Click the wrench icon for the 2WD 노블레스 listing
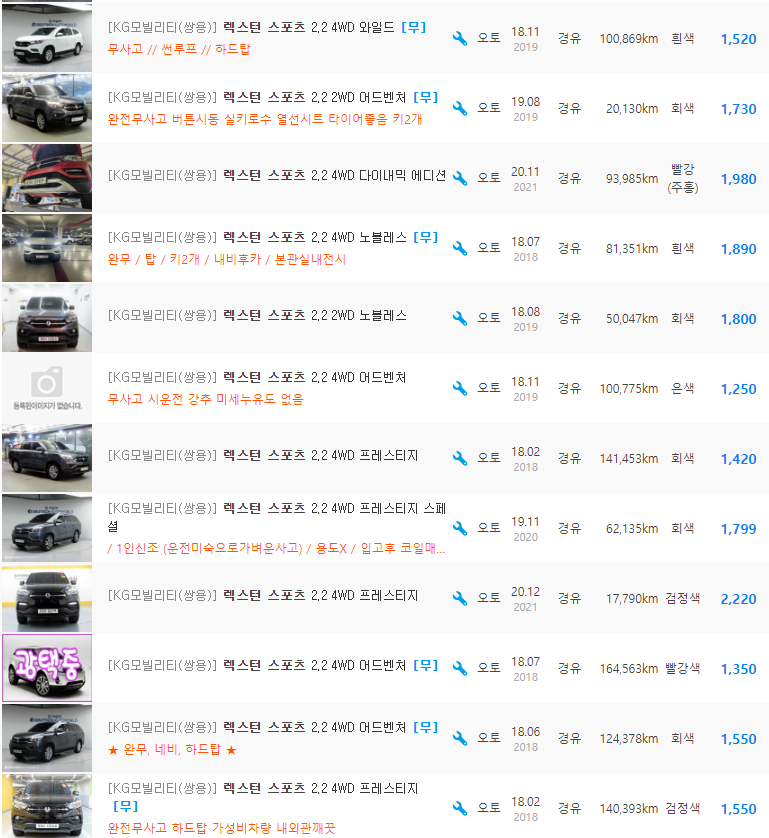The width and height of the screenshot is (769, 838). 459,317
